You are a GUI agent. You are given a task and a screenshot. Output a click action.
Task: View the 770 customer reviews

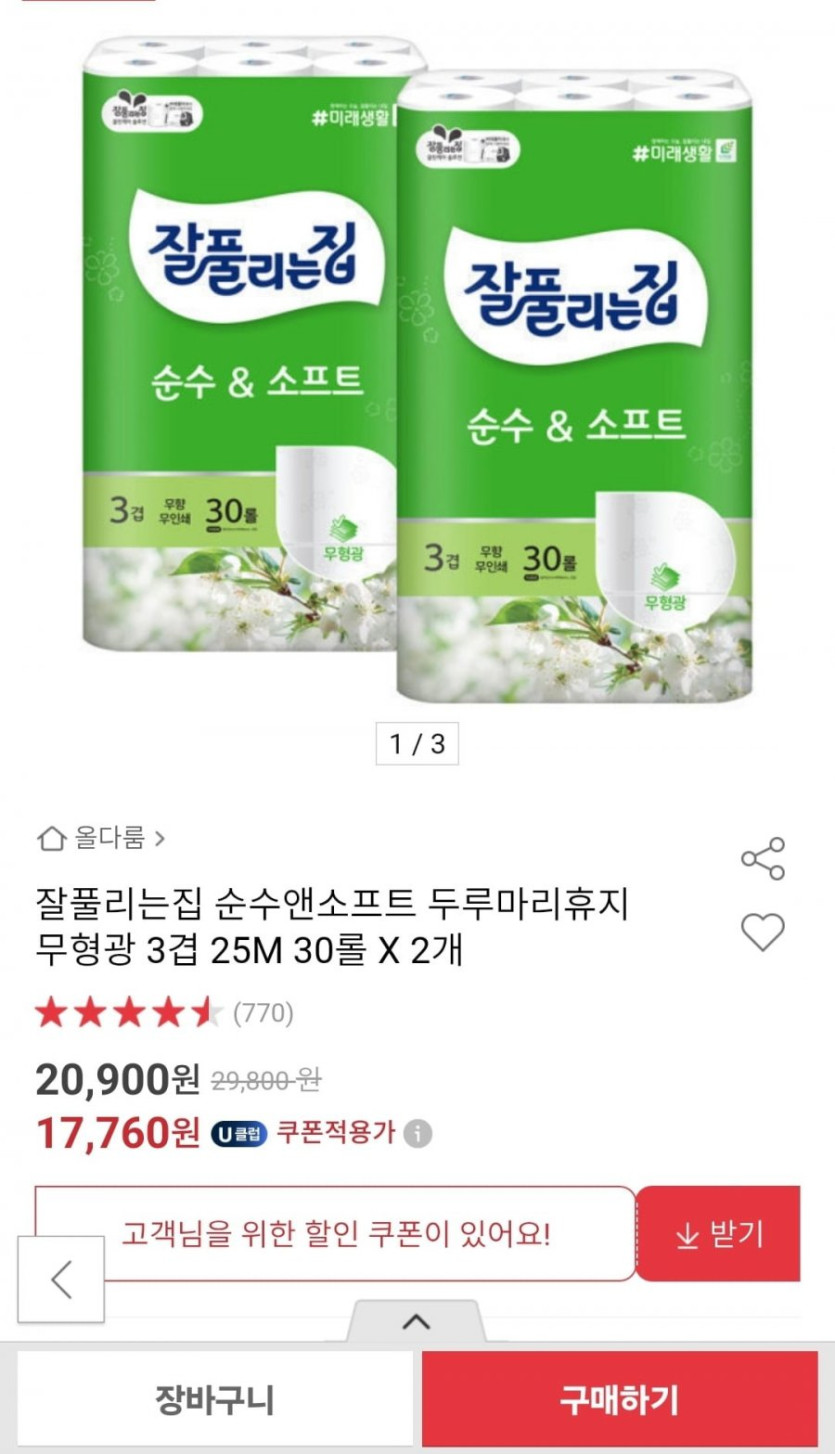263,1014
